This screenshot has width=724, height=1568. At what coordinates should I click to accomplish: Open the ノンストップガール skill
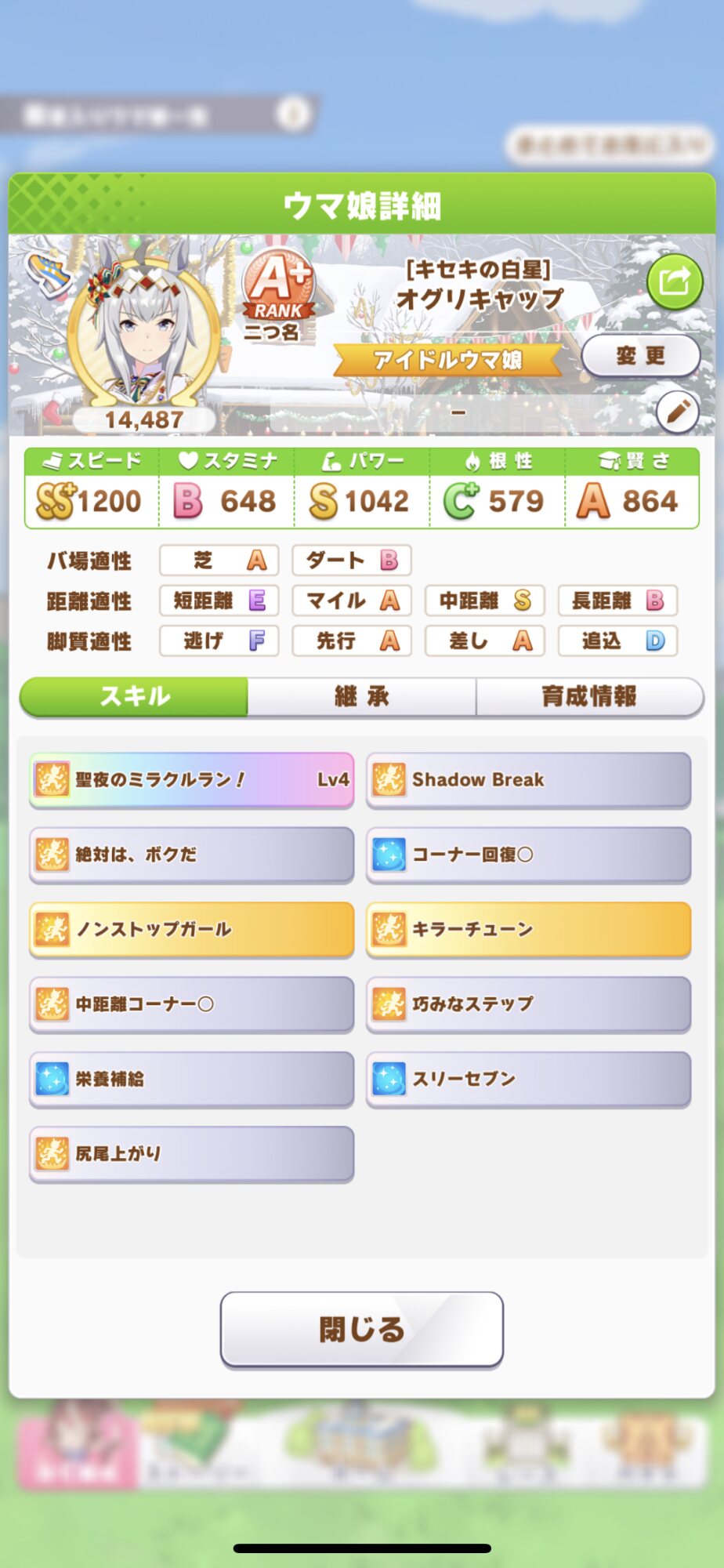191,929
